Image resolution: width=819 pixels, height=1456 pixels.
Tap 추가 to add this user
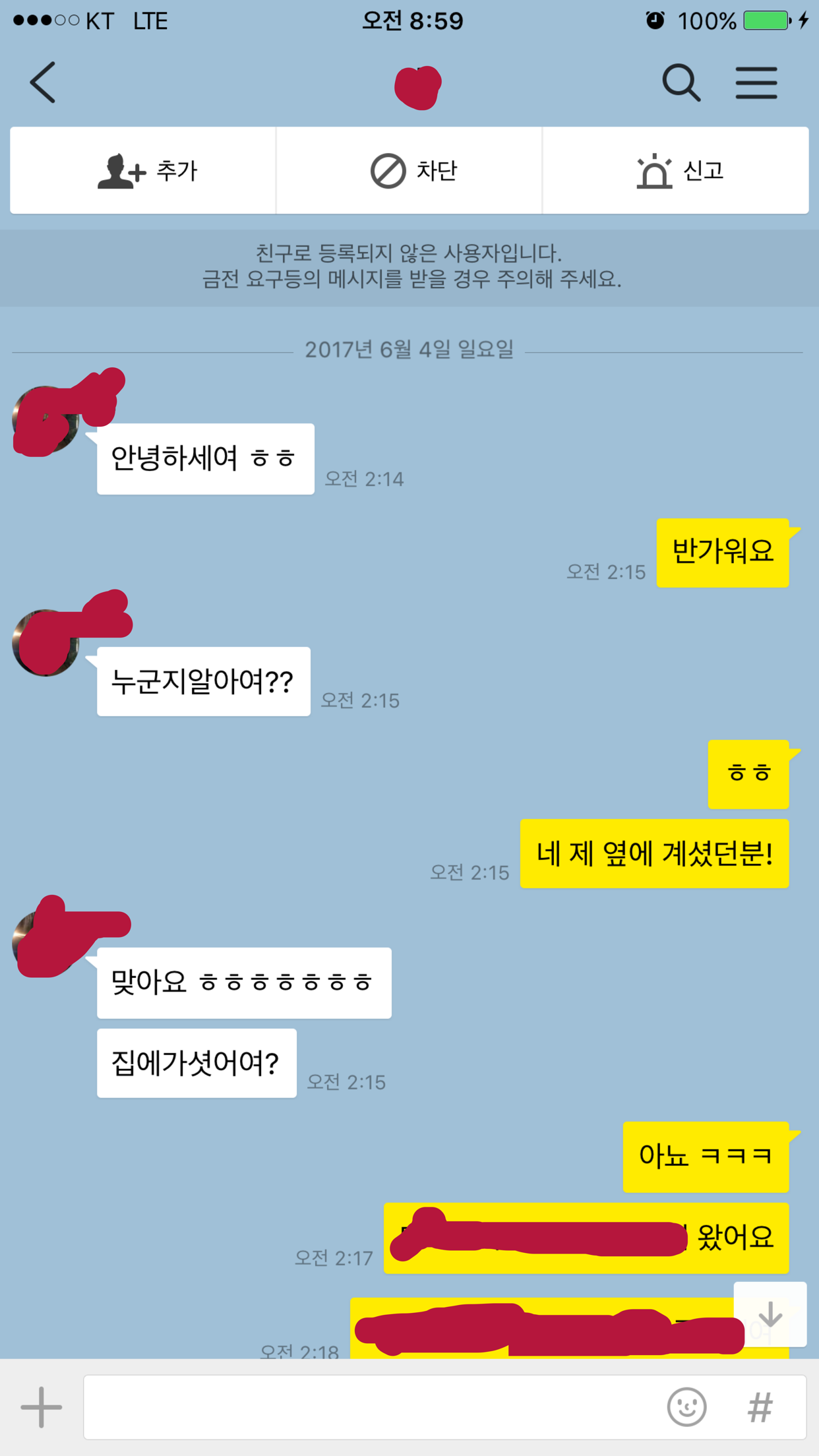pyautogui.click(x=143, y=171)
